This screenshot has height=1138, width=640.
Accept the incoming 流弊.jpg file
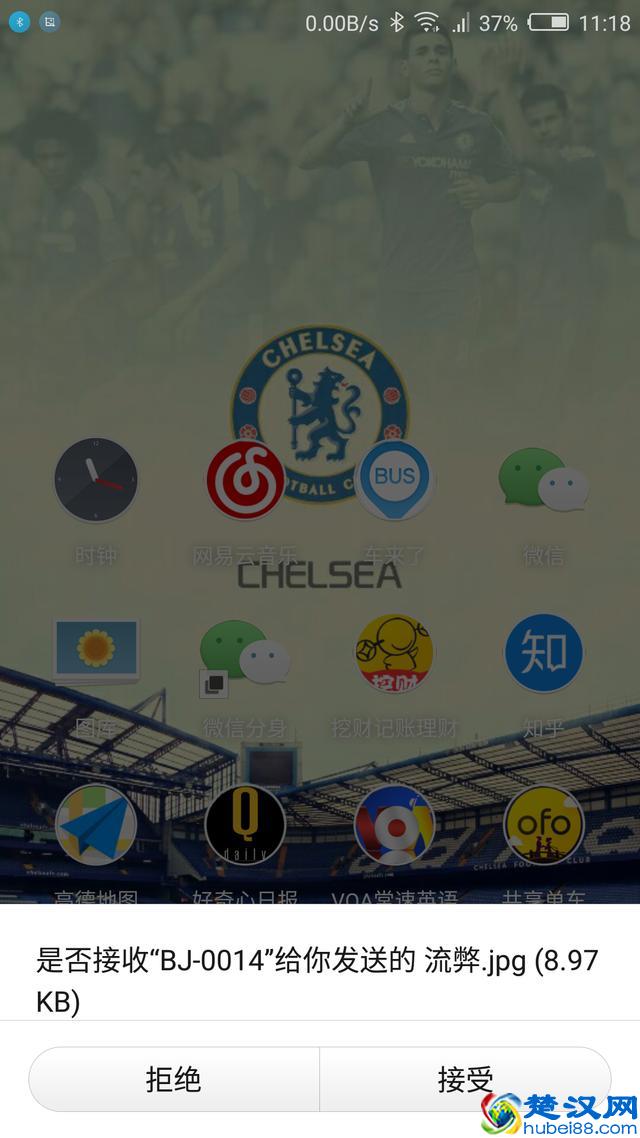[x=465, y=1079]
